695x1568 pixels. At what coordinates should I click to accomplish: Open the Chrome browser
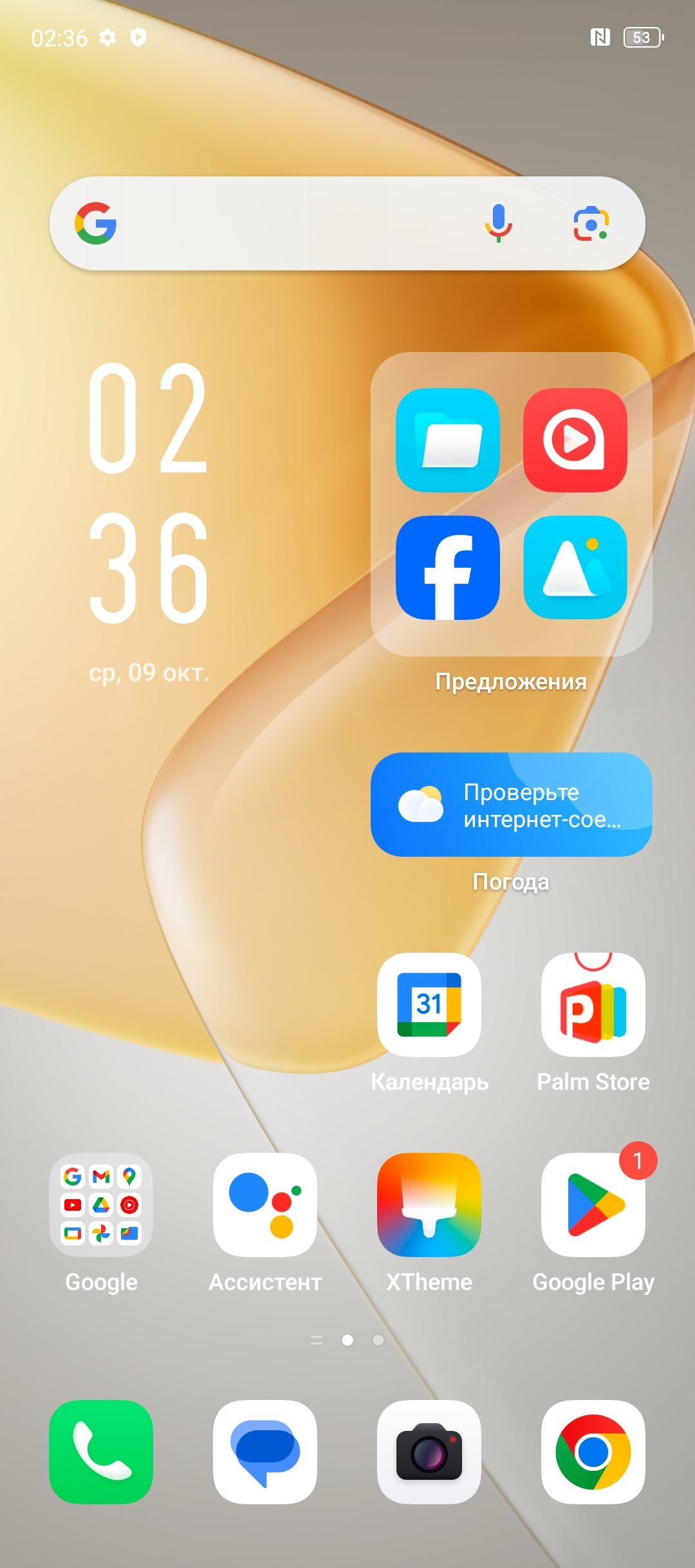coord(593,1452)
